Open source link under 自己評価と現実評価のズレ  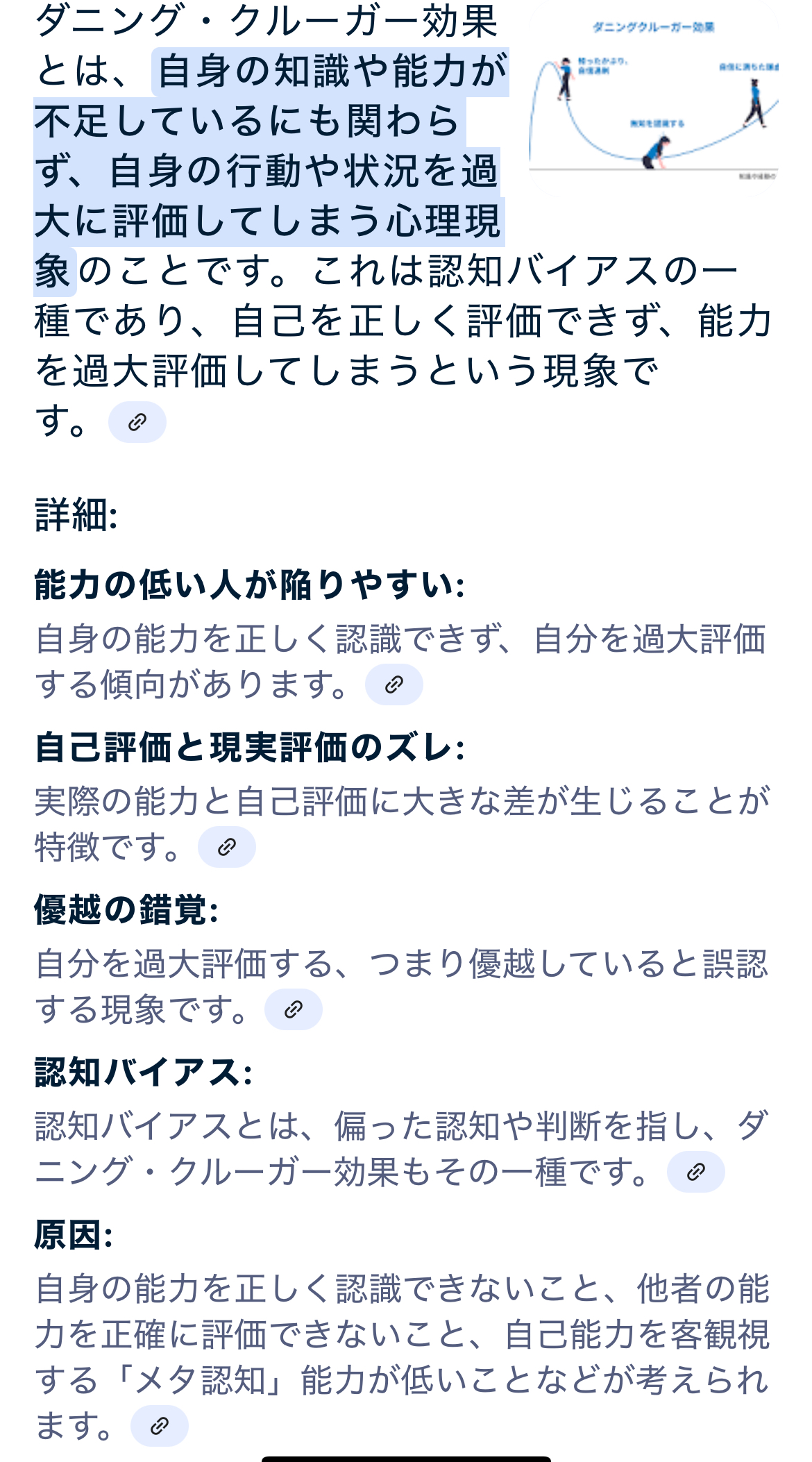pos(227,847)
